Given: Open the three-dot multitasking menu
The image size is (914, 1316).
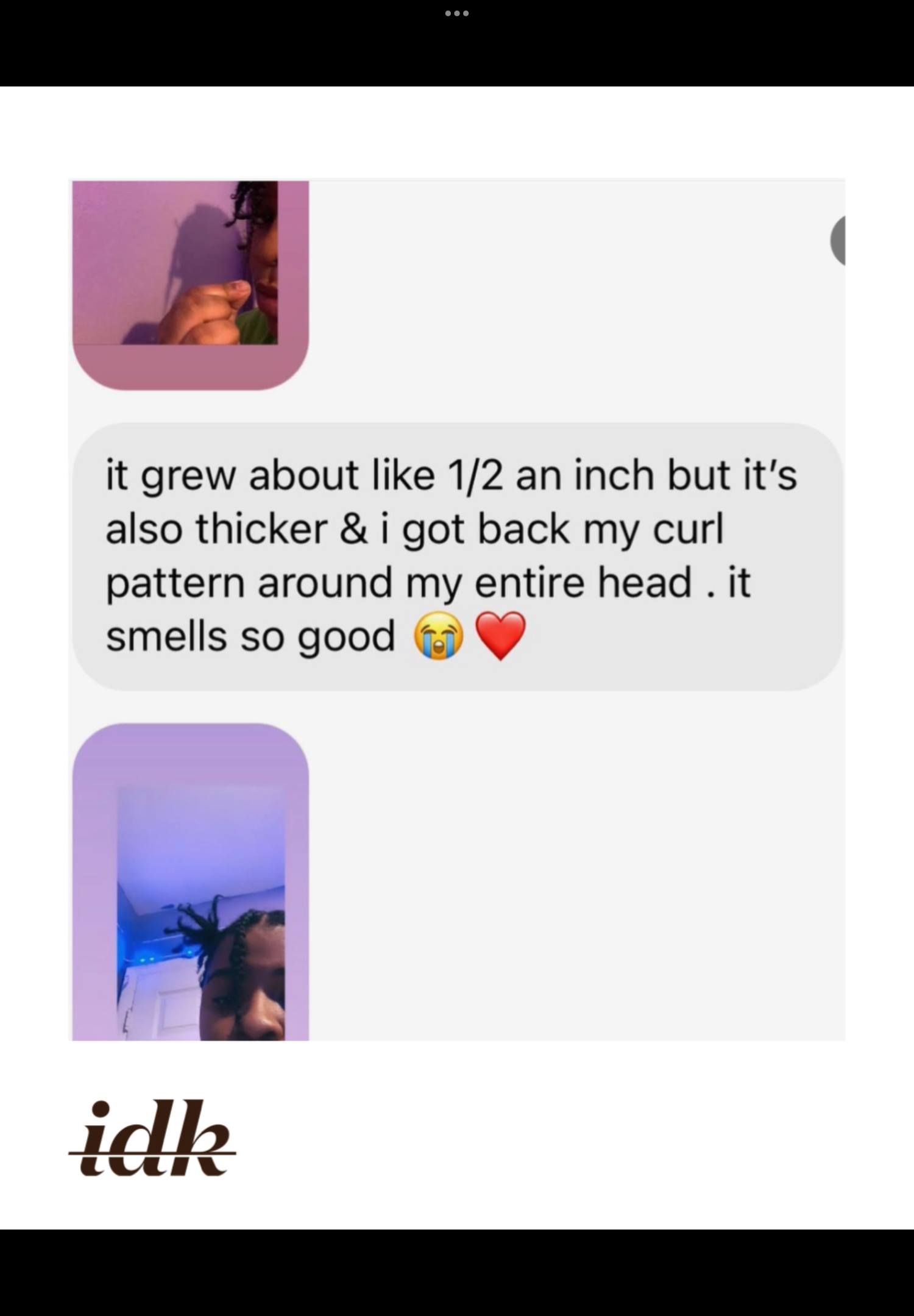Looking at the screenshot, I should coord(457,13).
